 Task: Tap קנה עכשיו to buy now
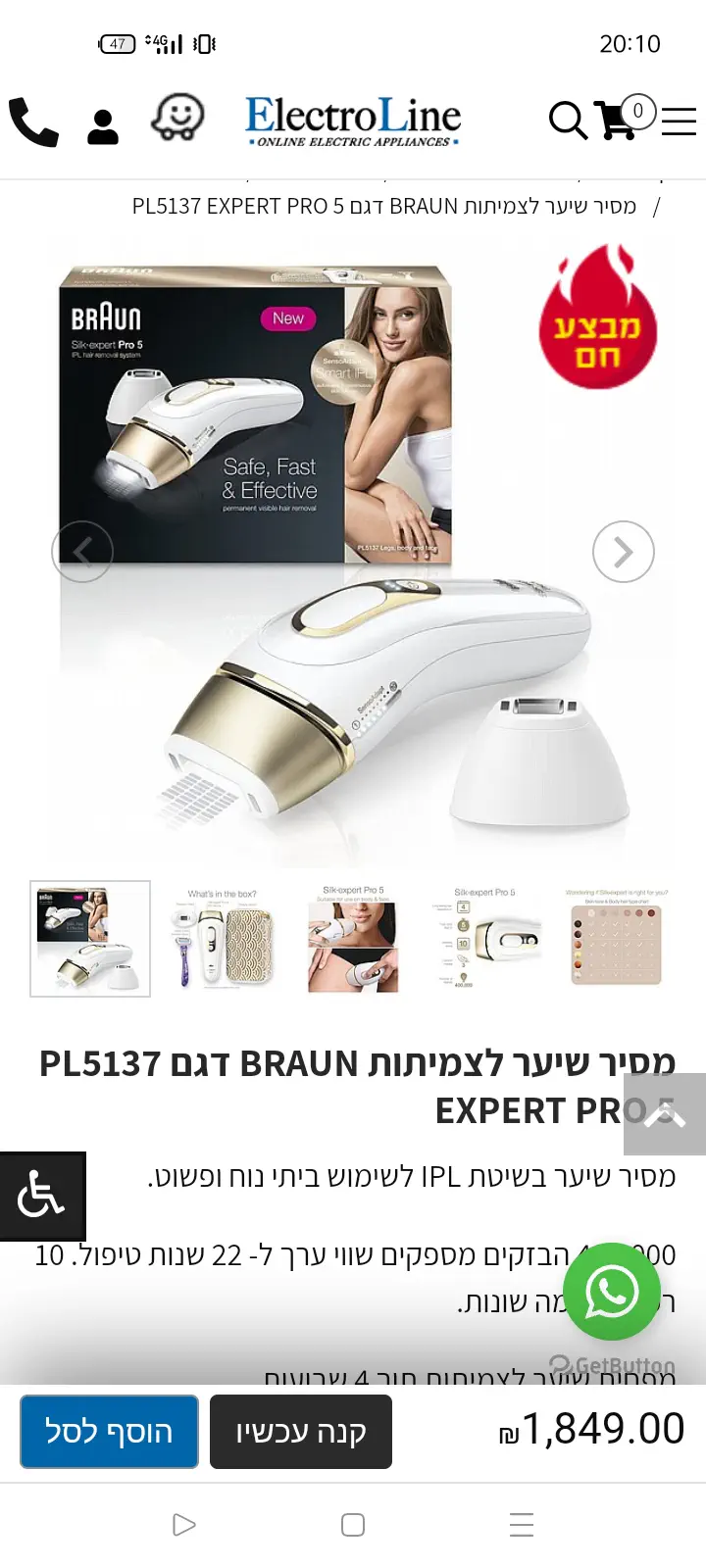[301, 1432]
